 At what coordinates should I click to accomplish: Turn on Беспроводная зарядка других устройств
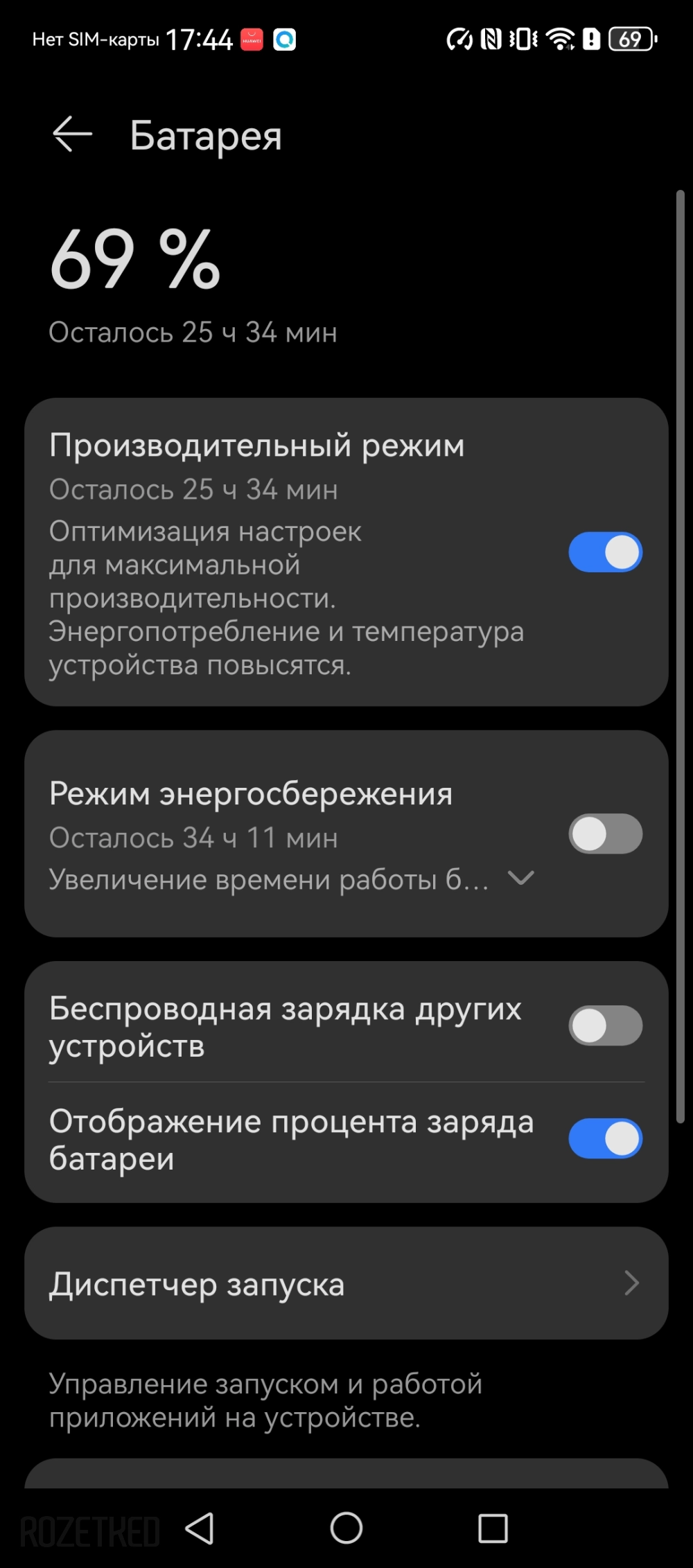point(605,1025)
